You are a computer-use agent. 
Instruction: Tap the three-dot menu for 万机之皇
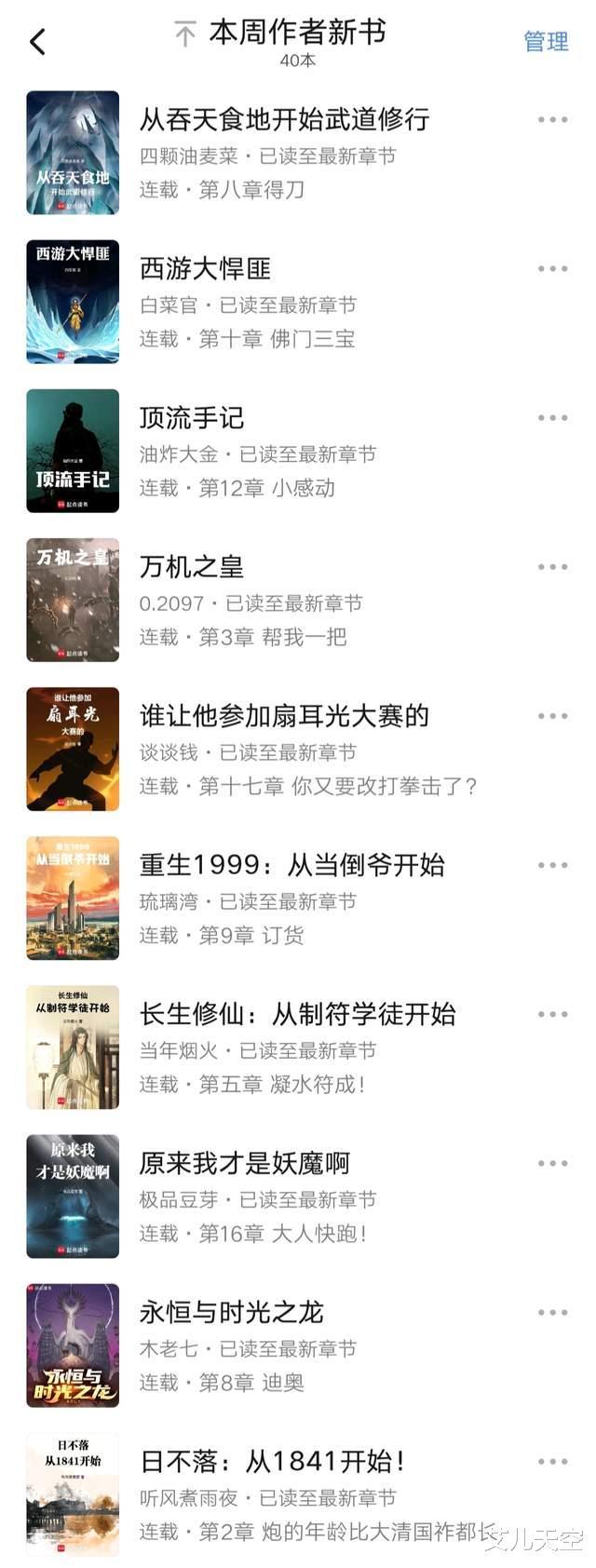[x=552, y=567]
